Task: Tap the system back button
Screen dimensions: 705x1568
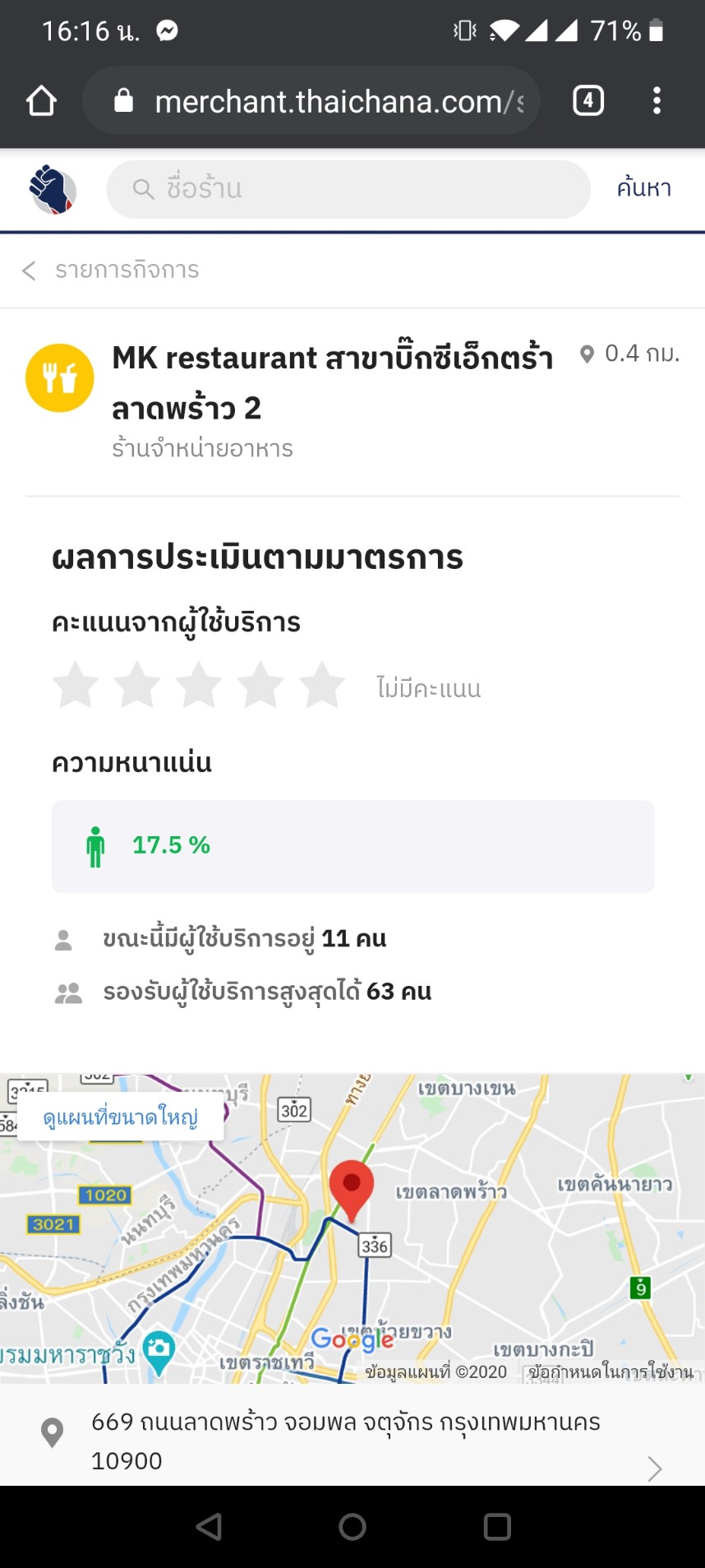Action: pos(210,1527)
